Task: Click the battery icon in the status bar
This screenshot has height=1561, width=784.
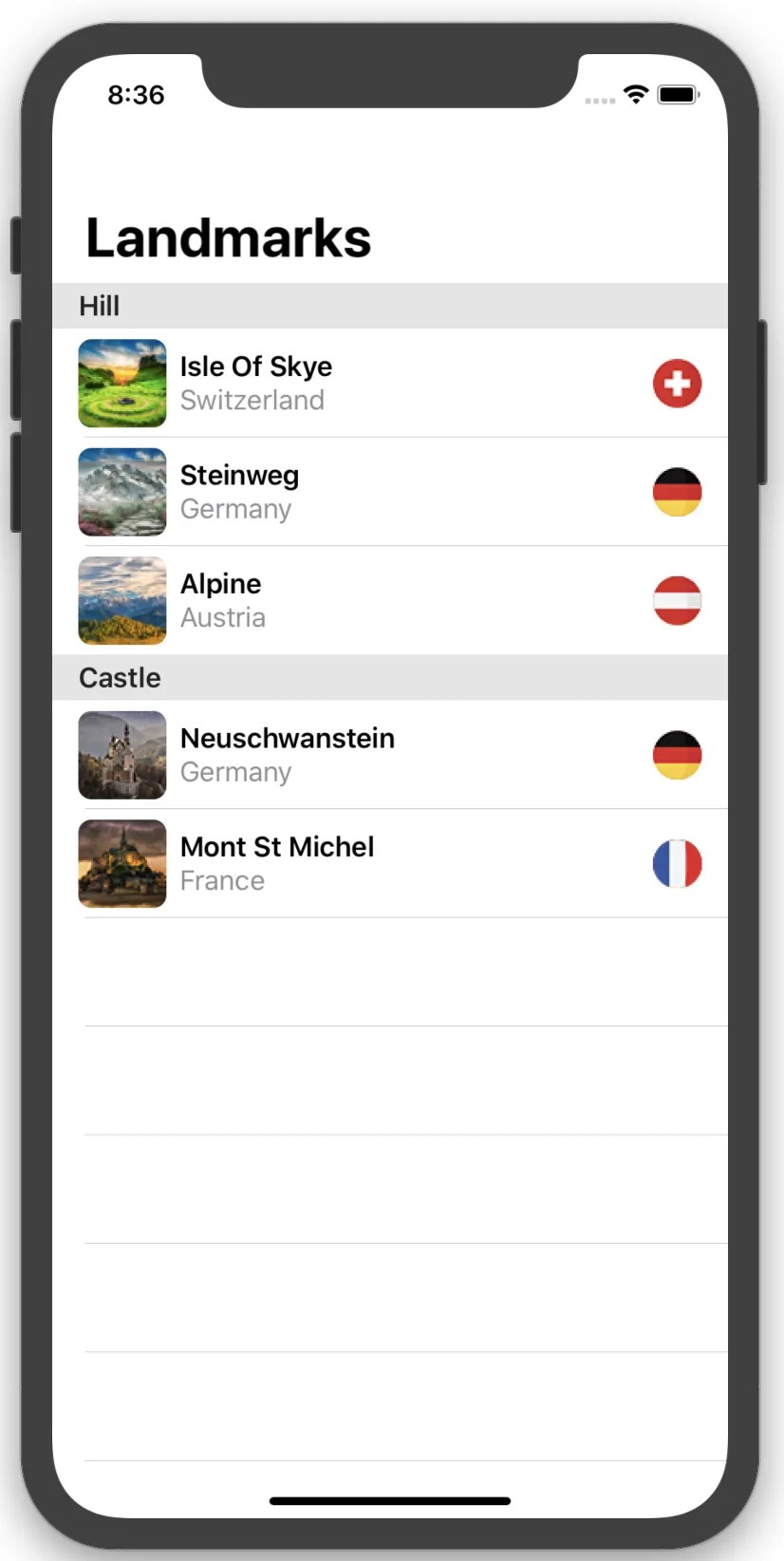Action: pyautogui.click(x=678, y=94)
